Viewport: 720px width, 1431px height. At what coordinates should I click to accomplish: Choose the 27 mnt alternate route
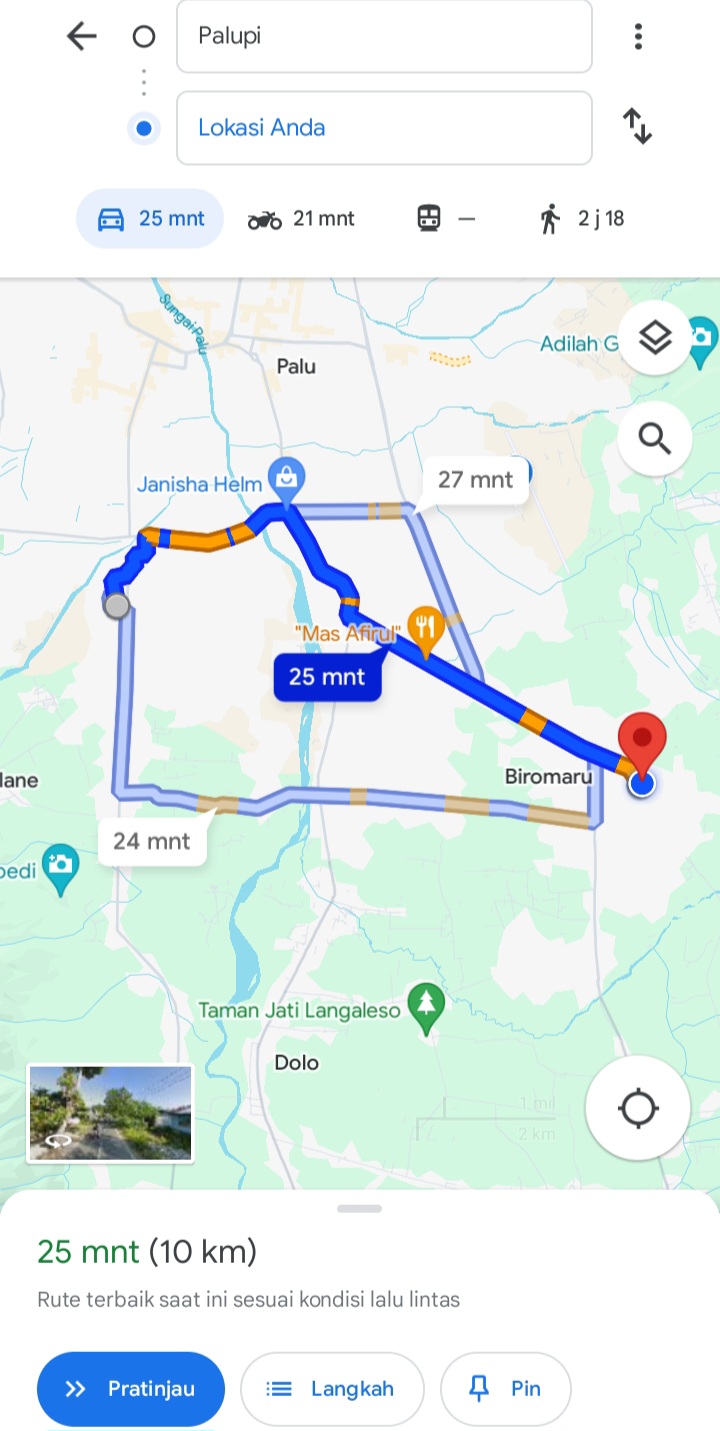[476, 480]
